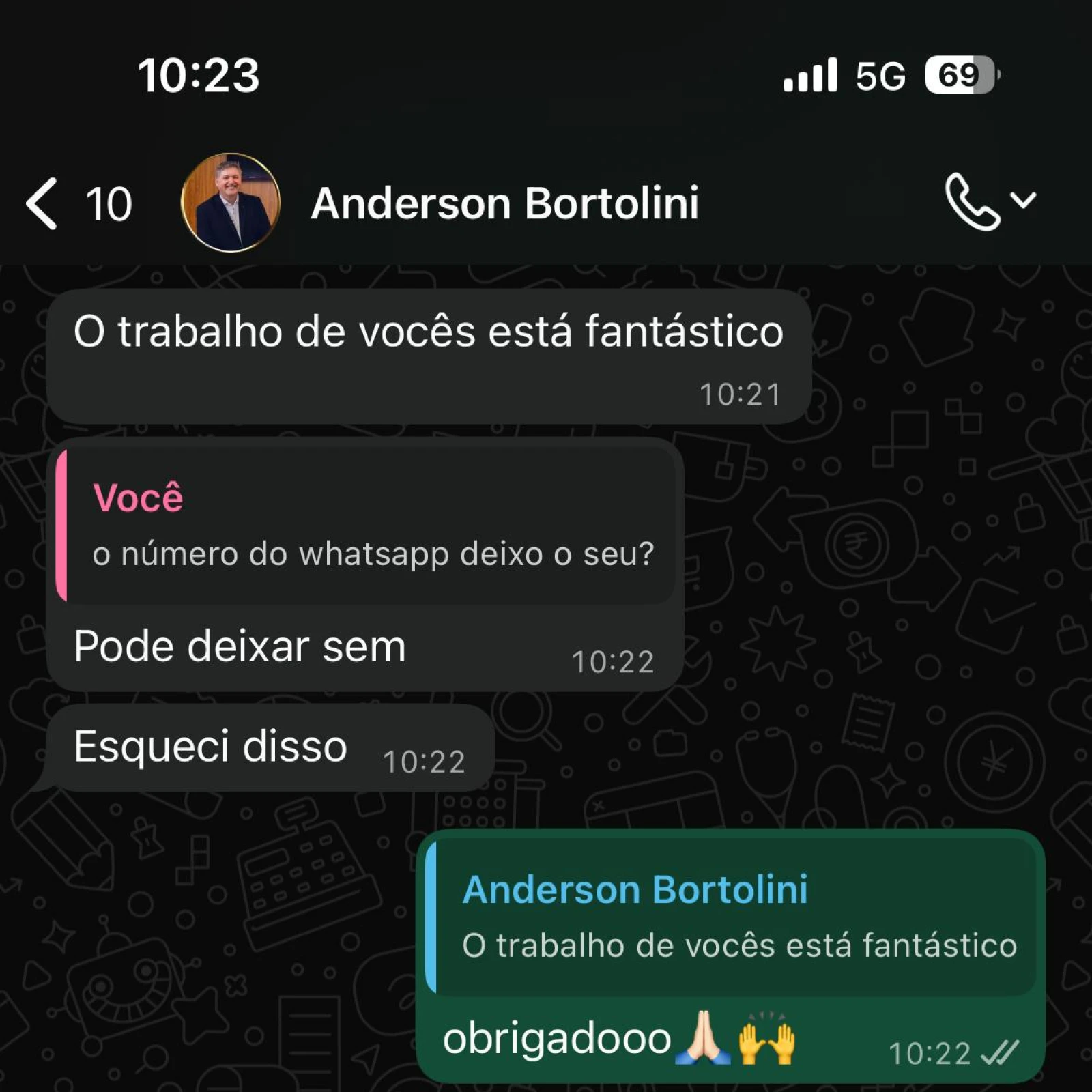The image size is (1092, 1092).
Task: Start a call with Anderson Bortolini
Action: pos(972,202)
